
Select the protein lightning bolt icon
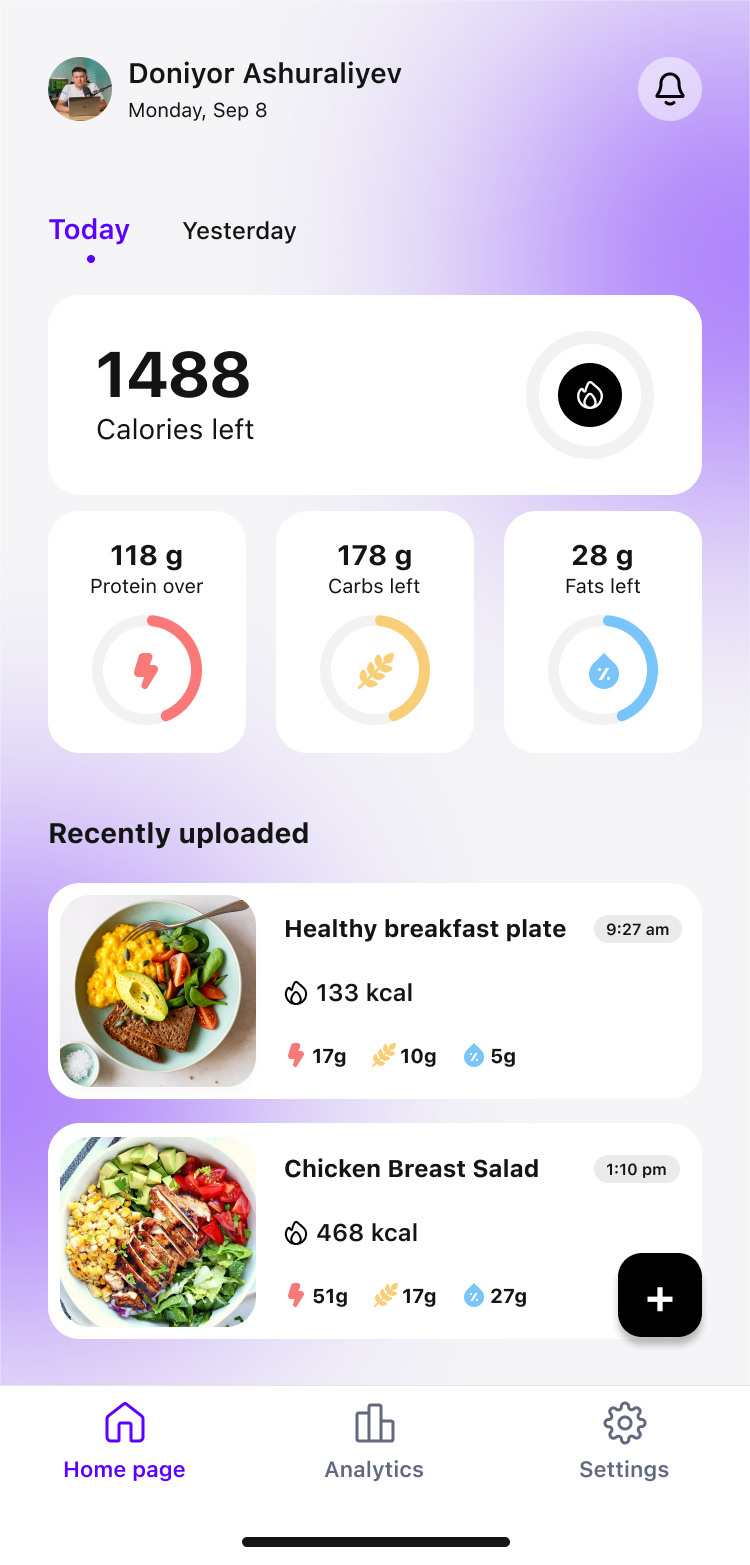(146, 670)
